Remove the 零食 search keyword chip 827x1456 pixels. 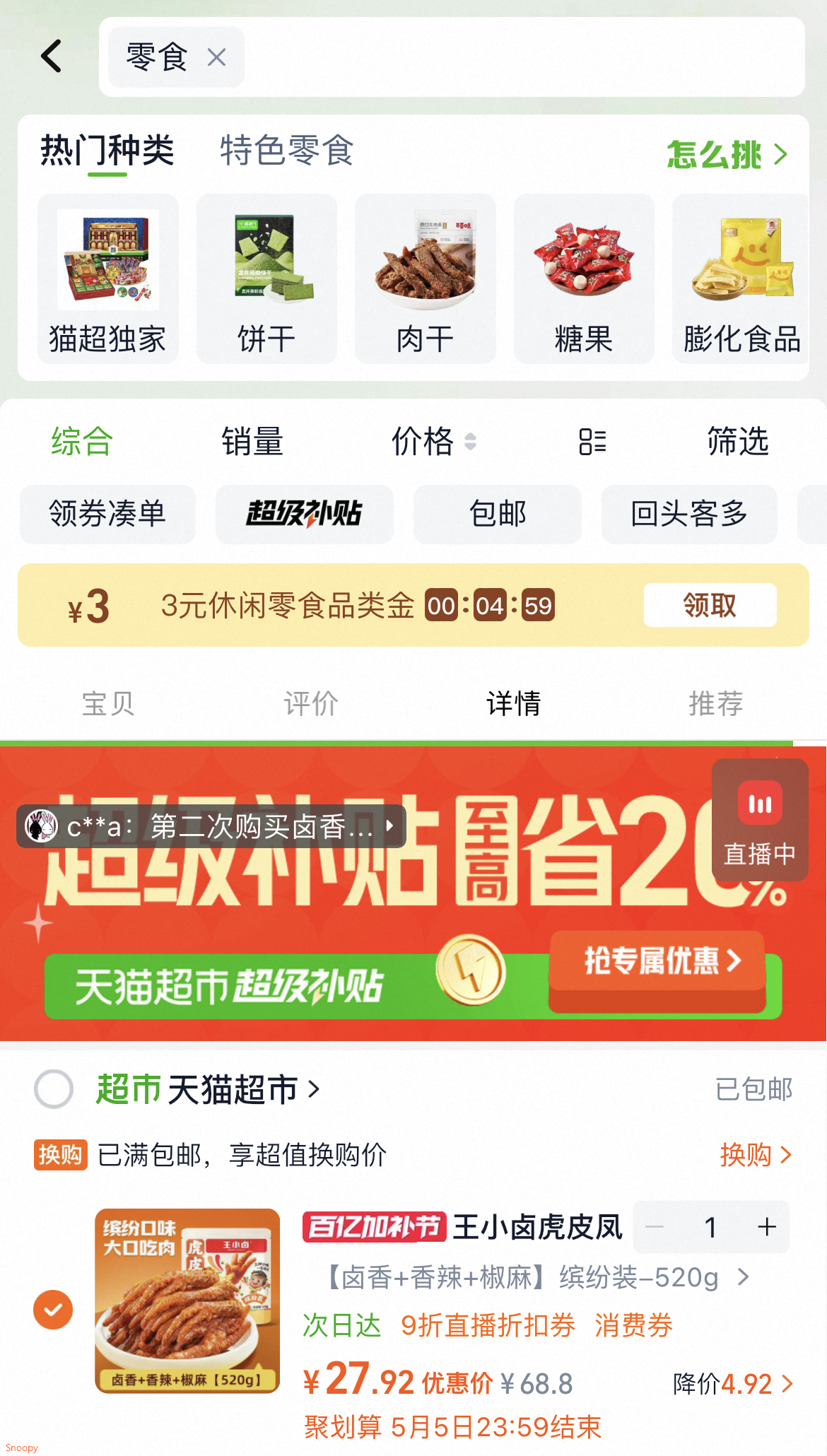216,57
